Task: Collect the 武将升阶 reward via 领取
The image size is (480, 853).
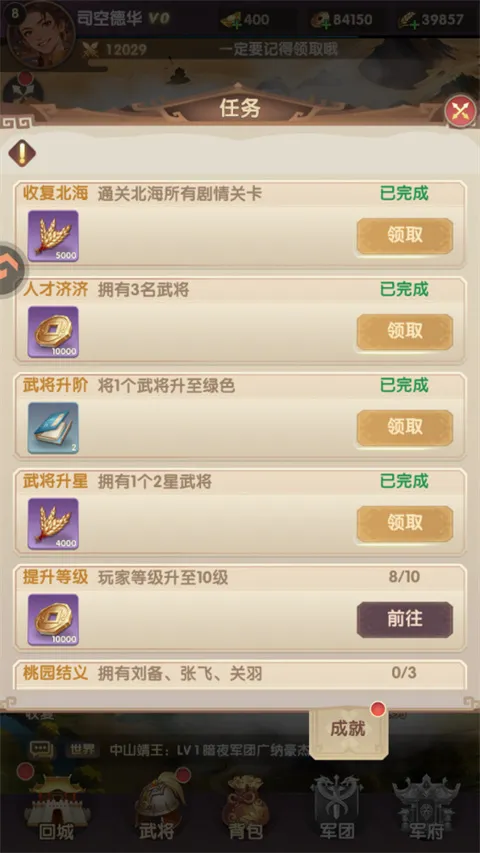Action: pos(405,428)
